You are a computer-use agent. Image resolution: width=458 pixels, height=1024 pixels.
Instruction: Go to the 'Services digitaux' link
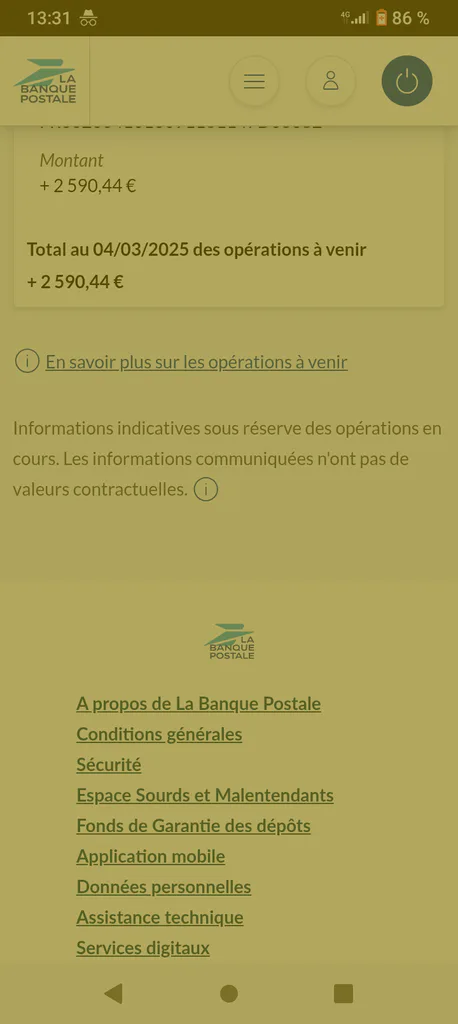pos(143,948)
